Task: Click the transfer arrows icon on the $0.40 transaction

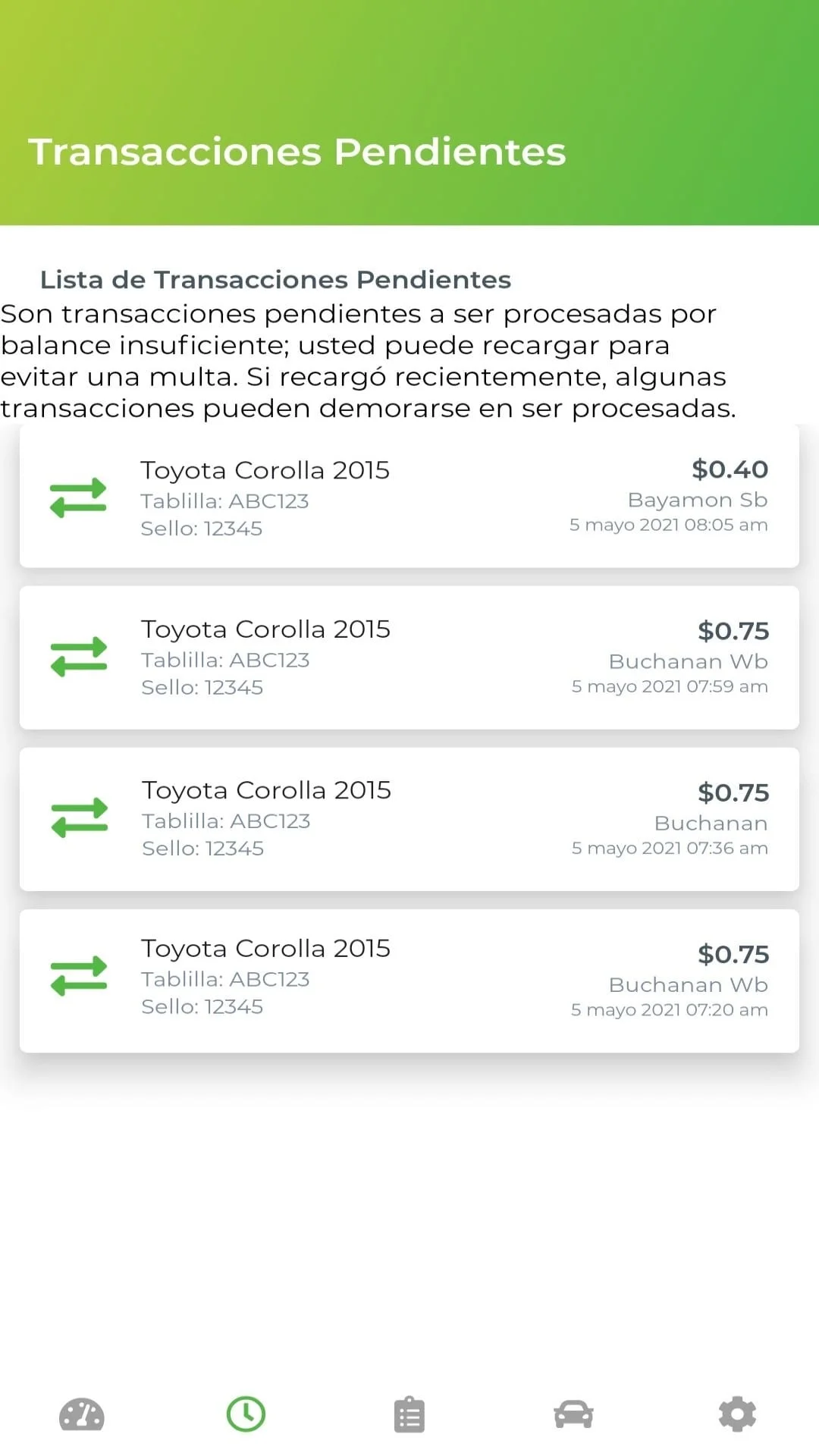Action: point(78,497)
